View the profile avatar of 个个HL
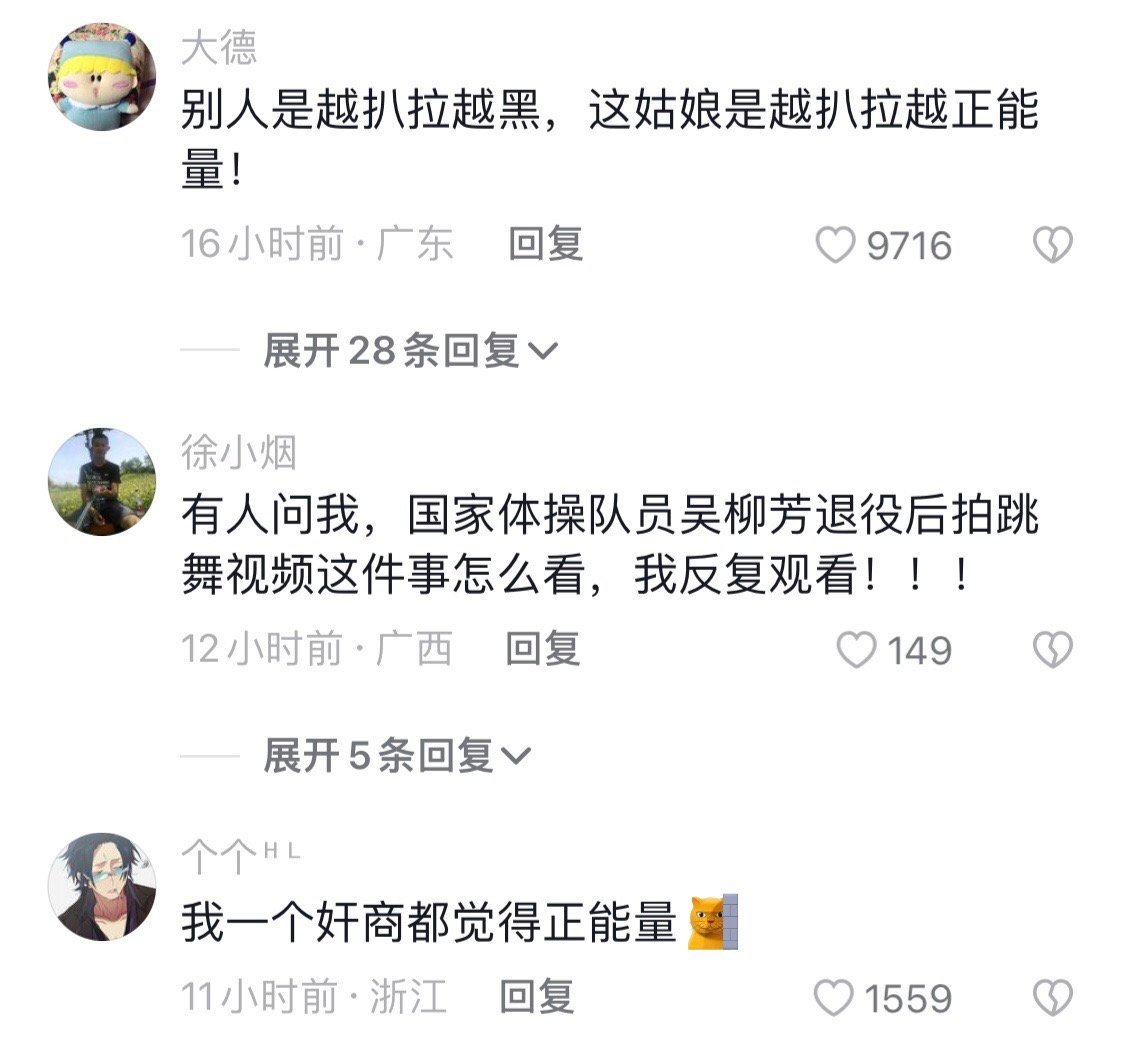 [102, 887]
